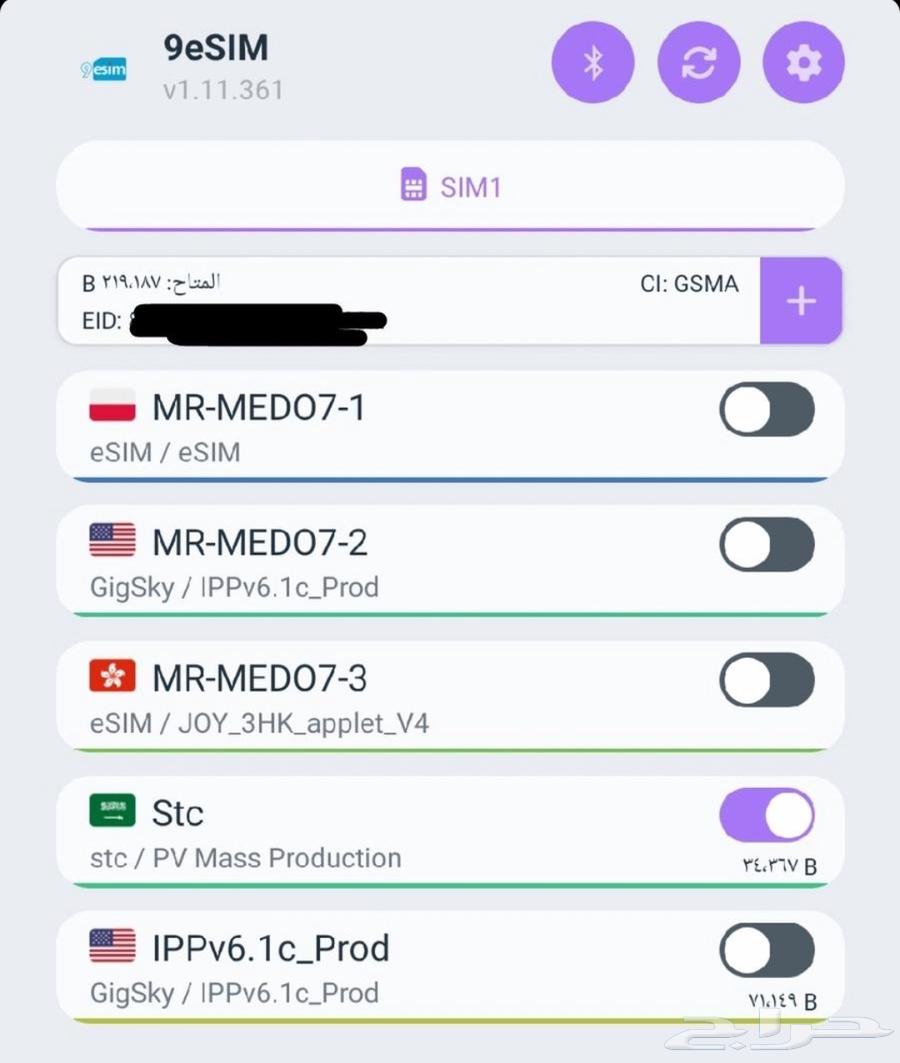Tap the SIM card icon next to SIM1
Screen dimensions: 900x1063
412,186
